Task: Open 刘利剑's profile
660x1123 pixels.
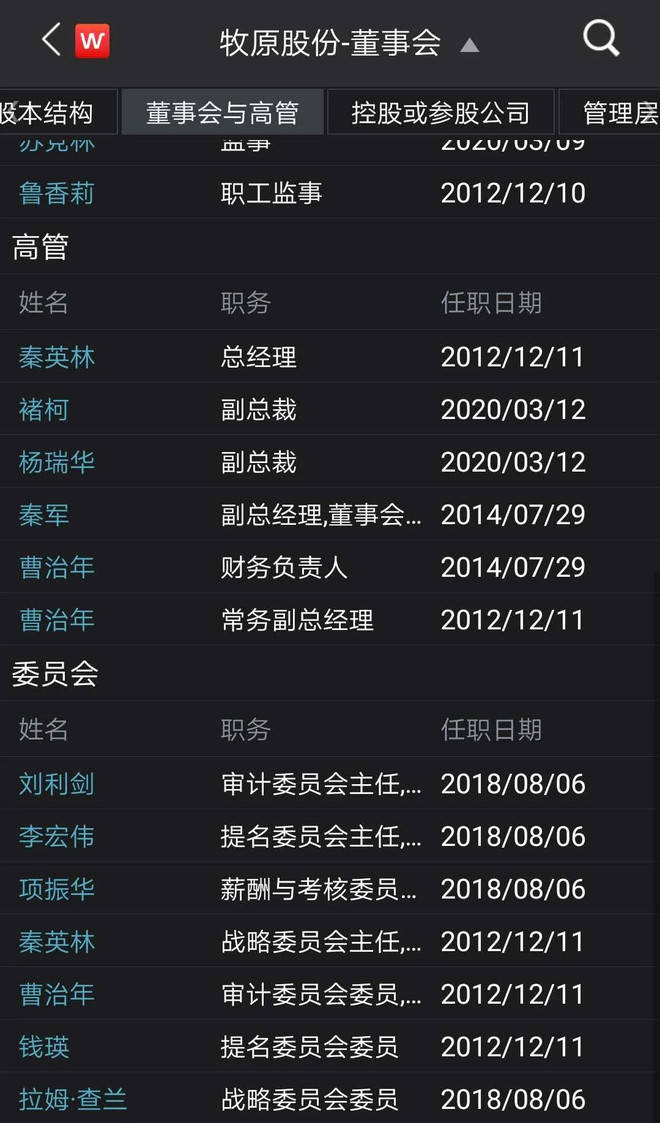Action: [57, 784]
